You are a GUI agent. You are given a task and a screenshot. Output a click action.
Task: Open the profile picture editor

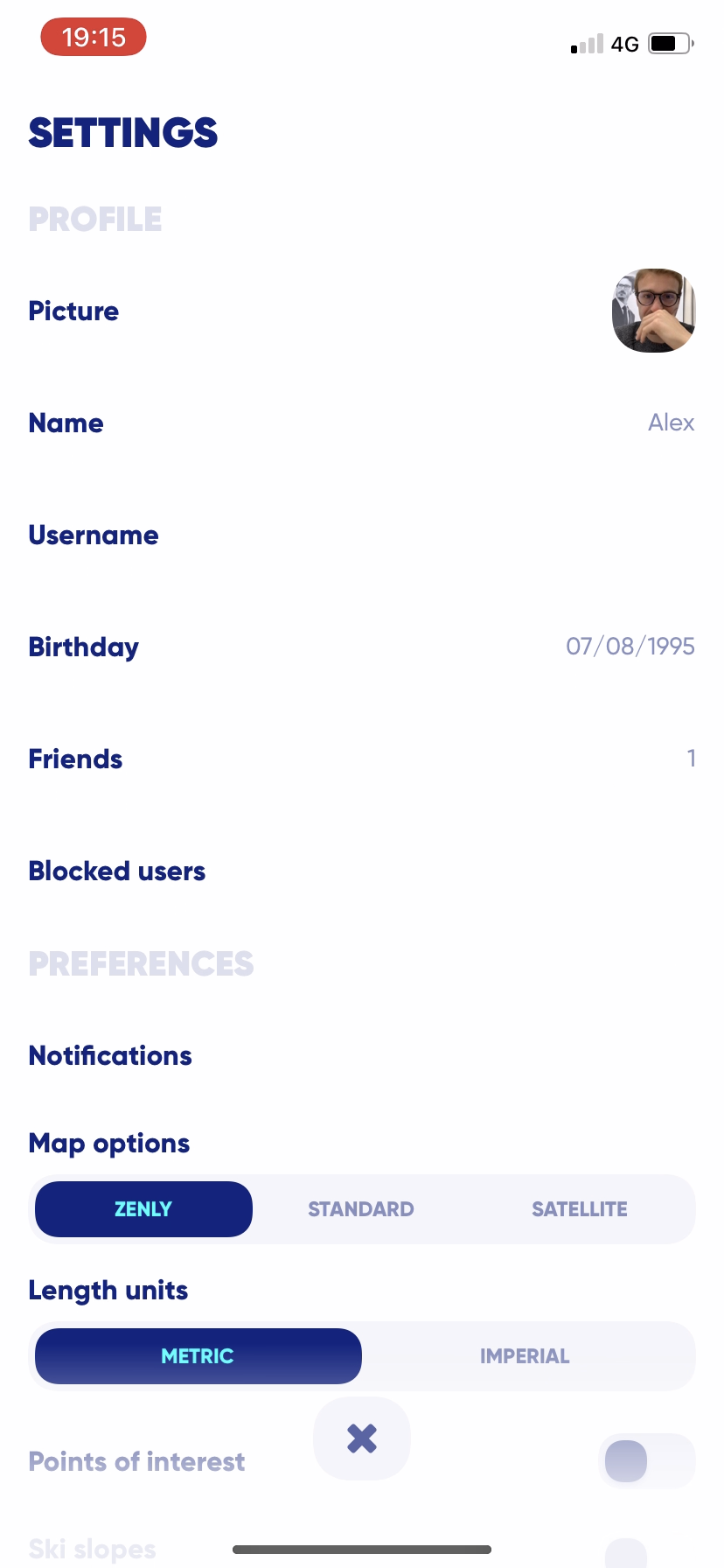tap(653, 311)
